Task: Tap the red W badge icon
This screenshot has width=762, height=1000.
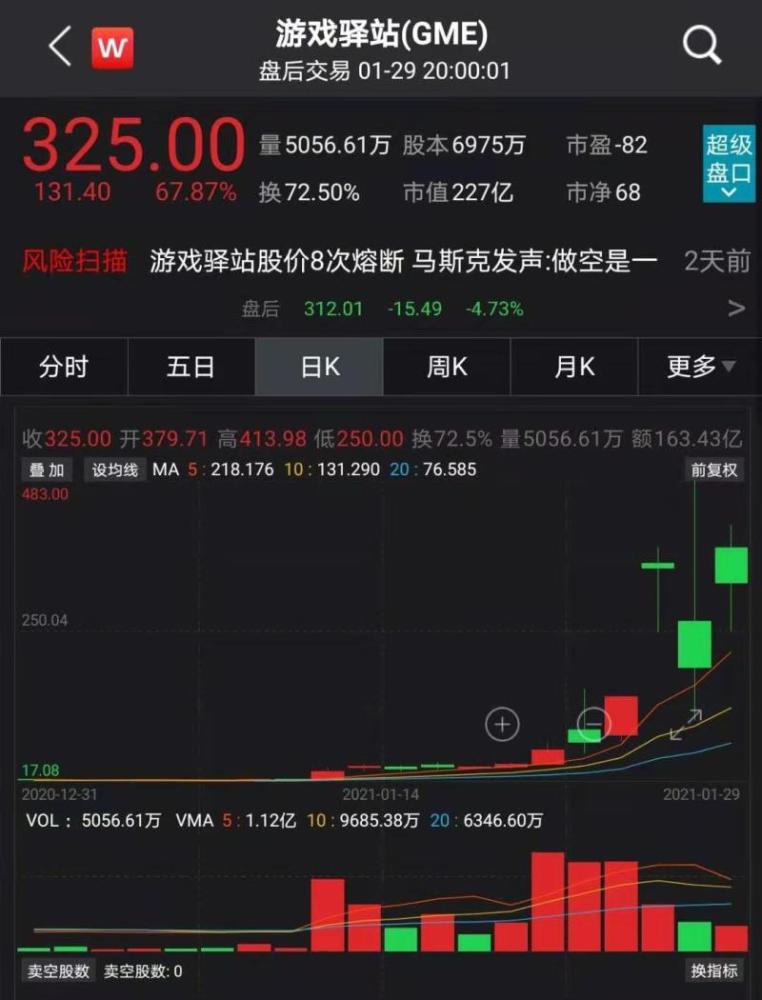Action: pyautogui.click(x=113, y=47)
